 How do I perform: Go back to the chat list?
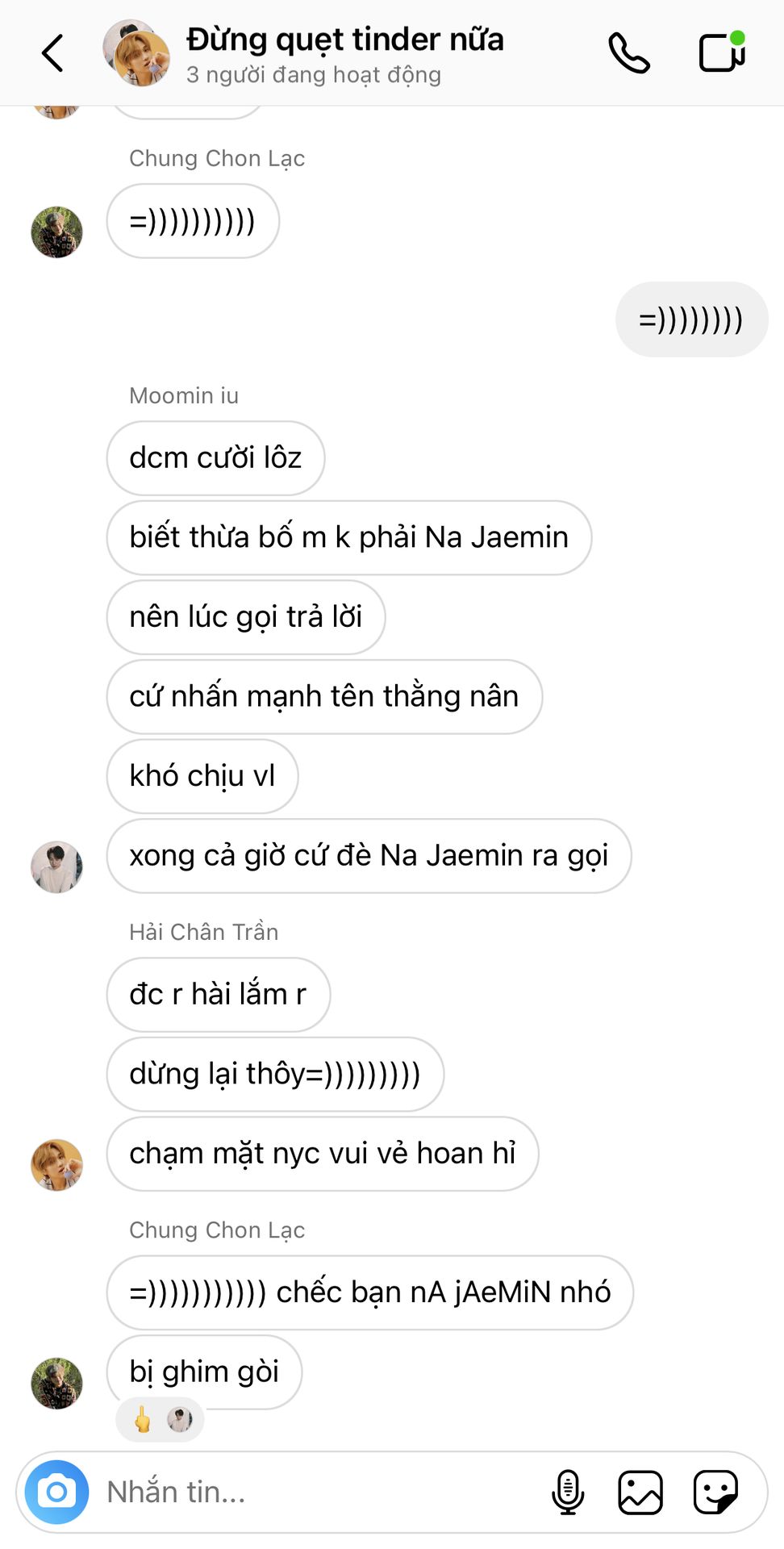click(52, 53)
